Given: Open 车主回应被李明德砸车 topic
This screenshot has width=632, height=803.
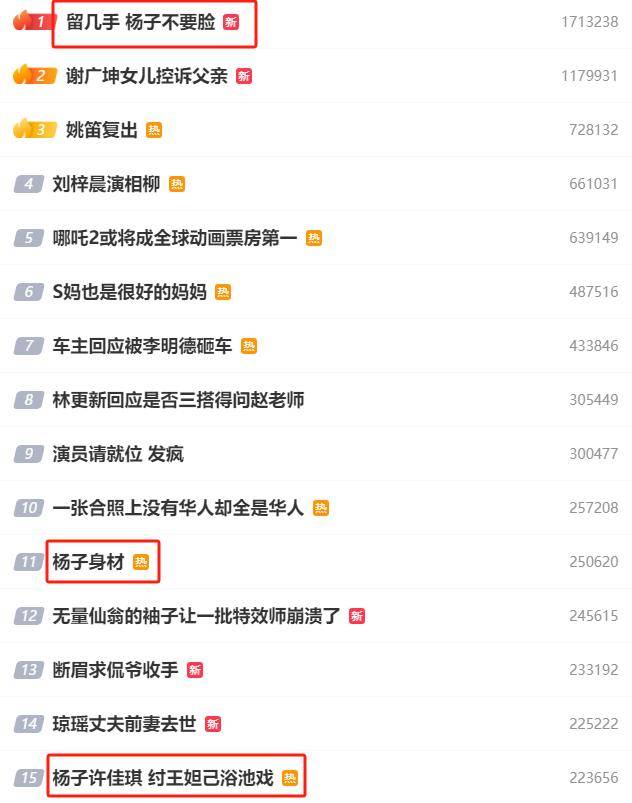Looking at the screenshot, I should click(142, 346).
